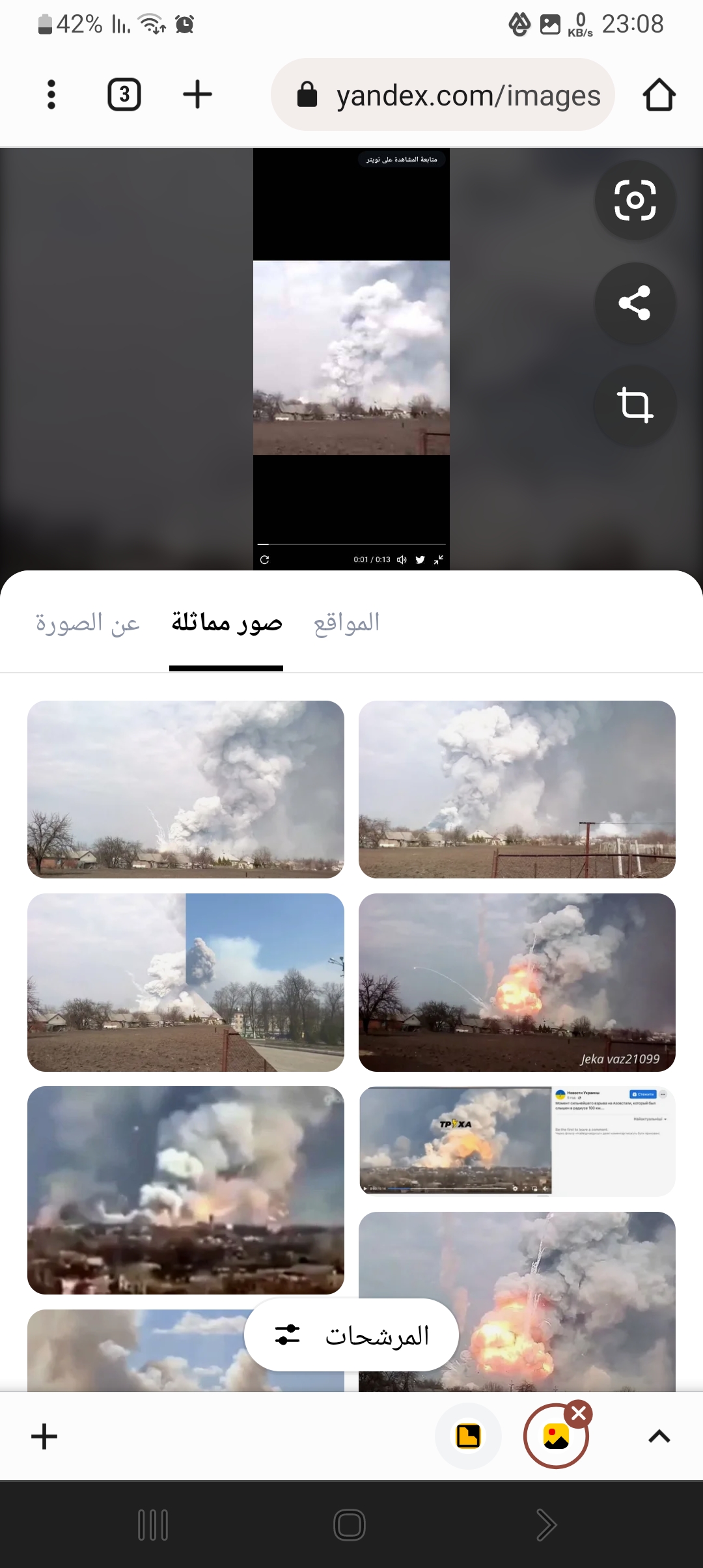Viewport: 703px width, 1568px height.
Task: Open the browser overflow menu
Action: click(x=51, y=95)
